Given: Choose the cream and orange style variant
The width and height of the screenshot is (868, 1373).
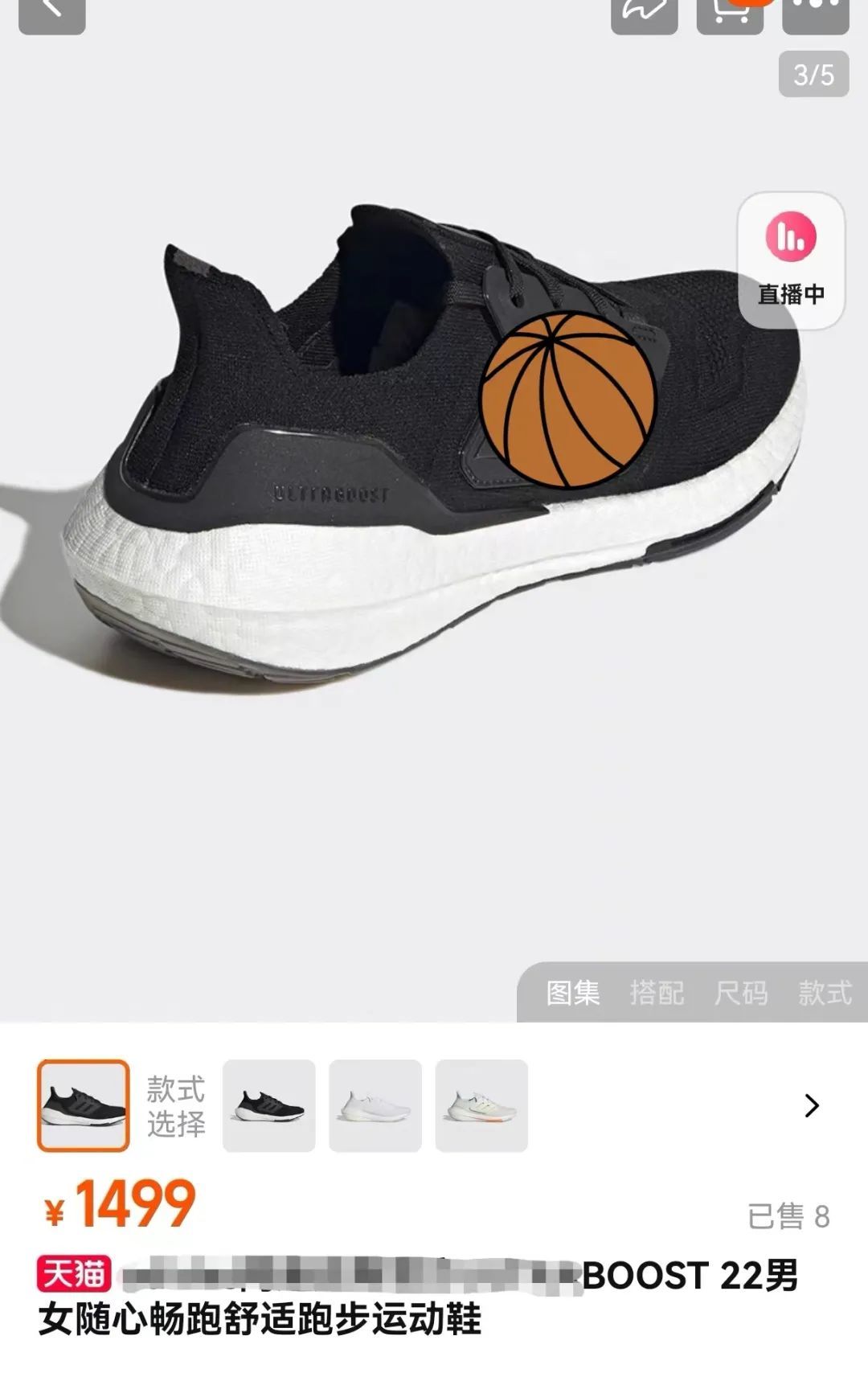Looking at the screenshot, I should point(481,1106).
